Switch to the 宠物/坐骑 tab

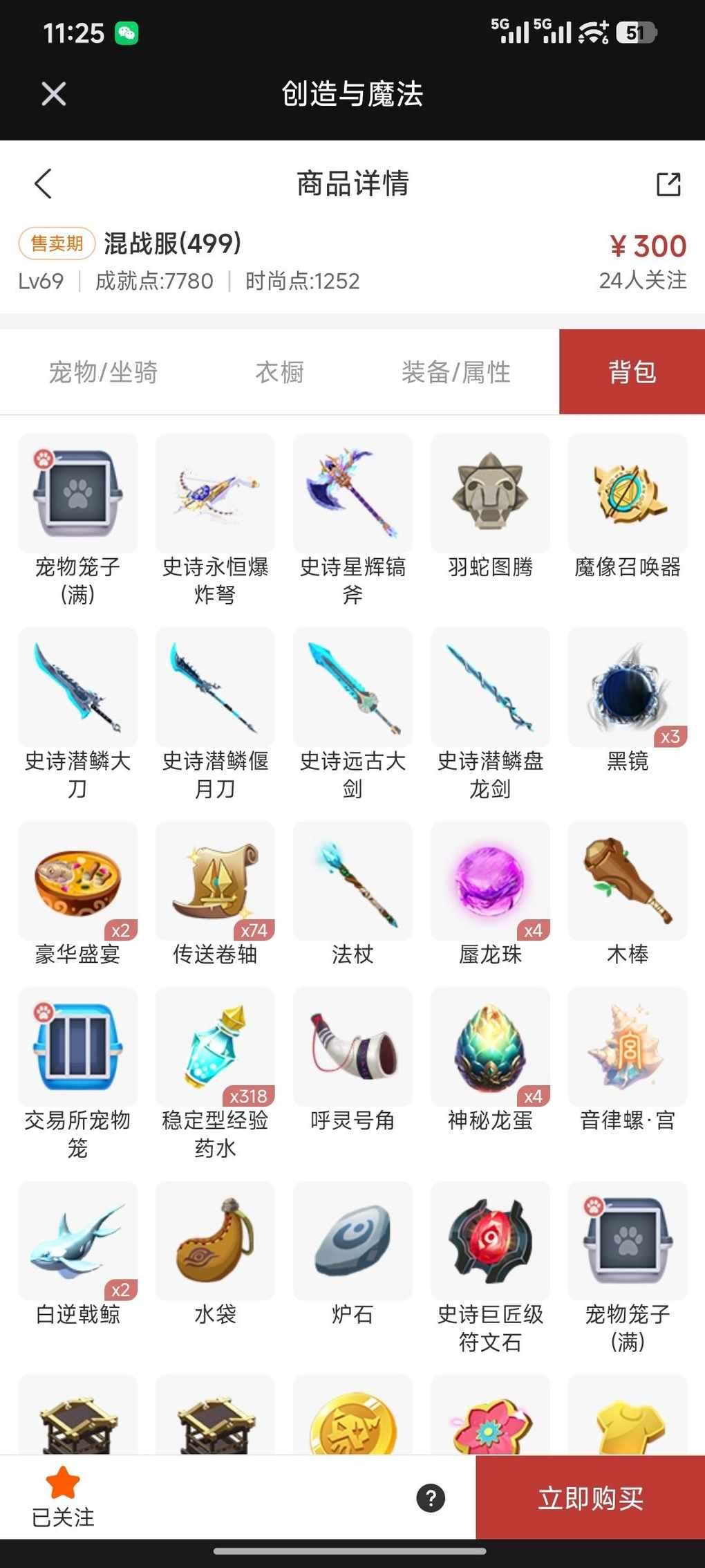coord(103,372)
